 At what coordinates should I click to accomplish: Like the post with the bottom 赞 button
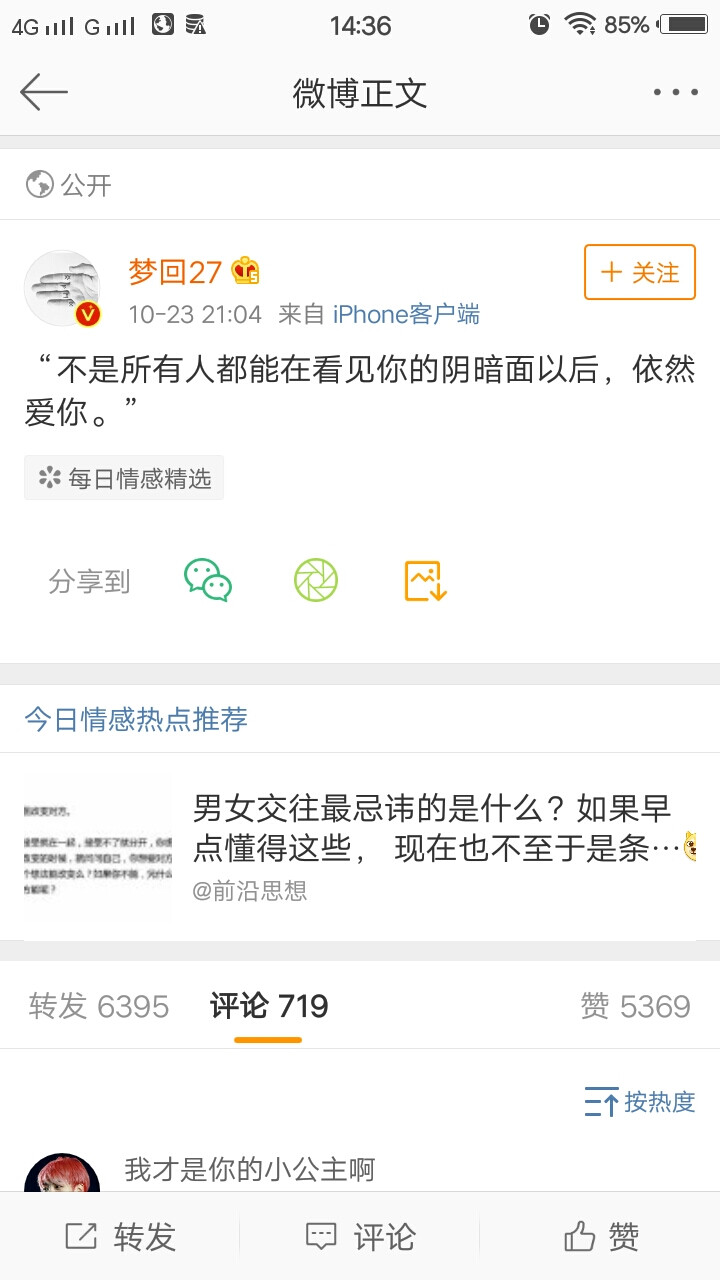(x=600, y=1237)
